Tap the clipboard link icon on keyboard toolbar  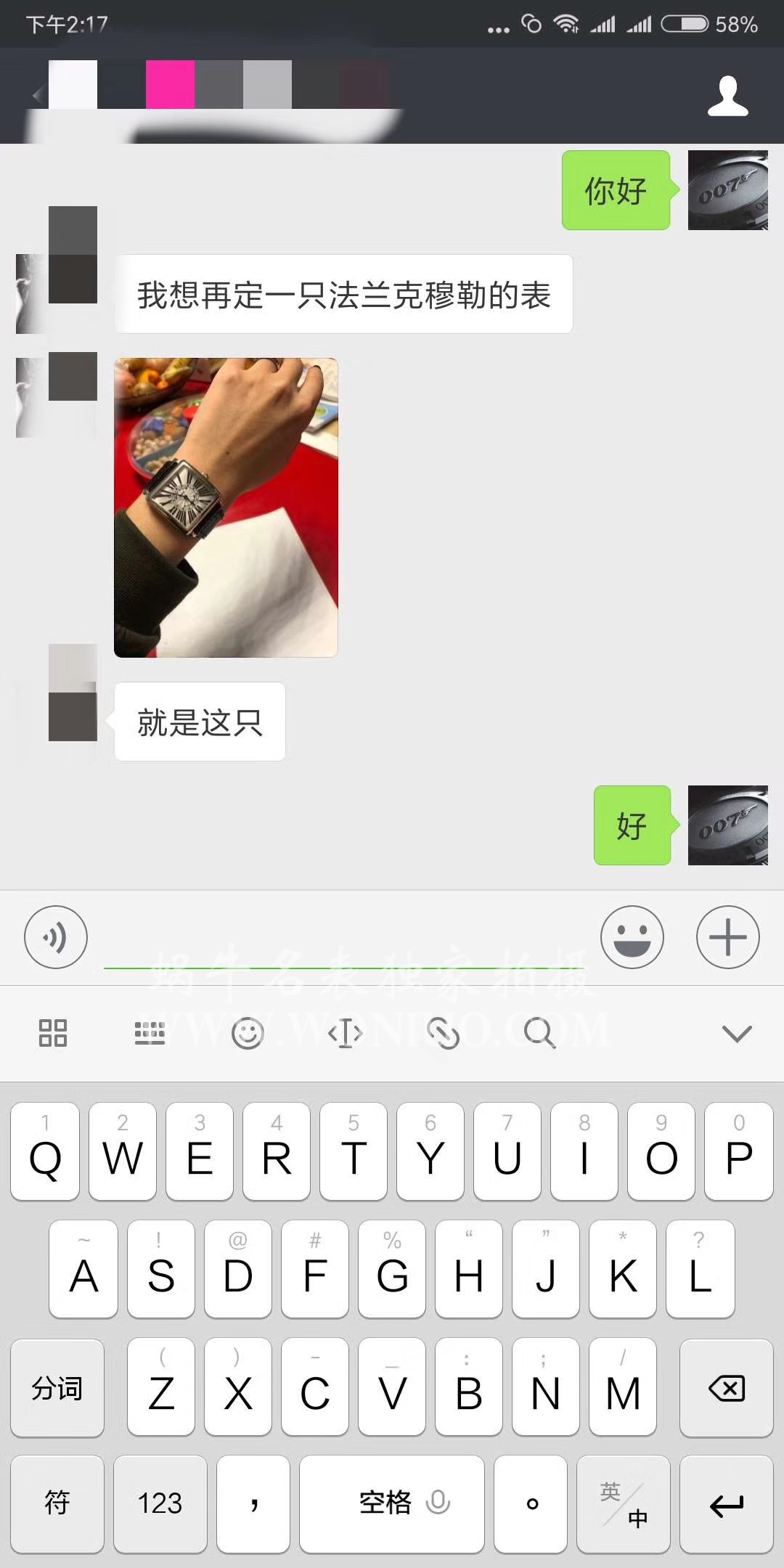coord(444,1034)
